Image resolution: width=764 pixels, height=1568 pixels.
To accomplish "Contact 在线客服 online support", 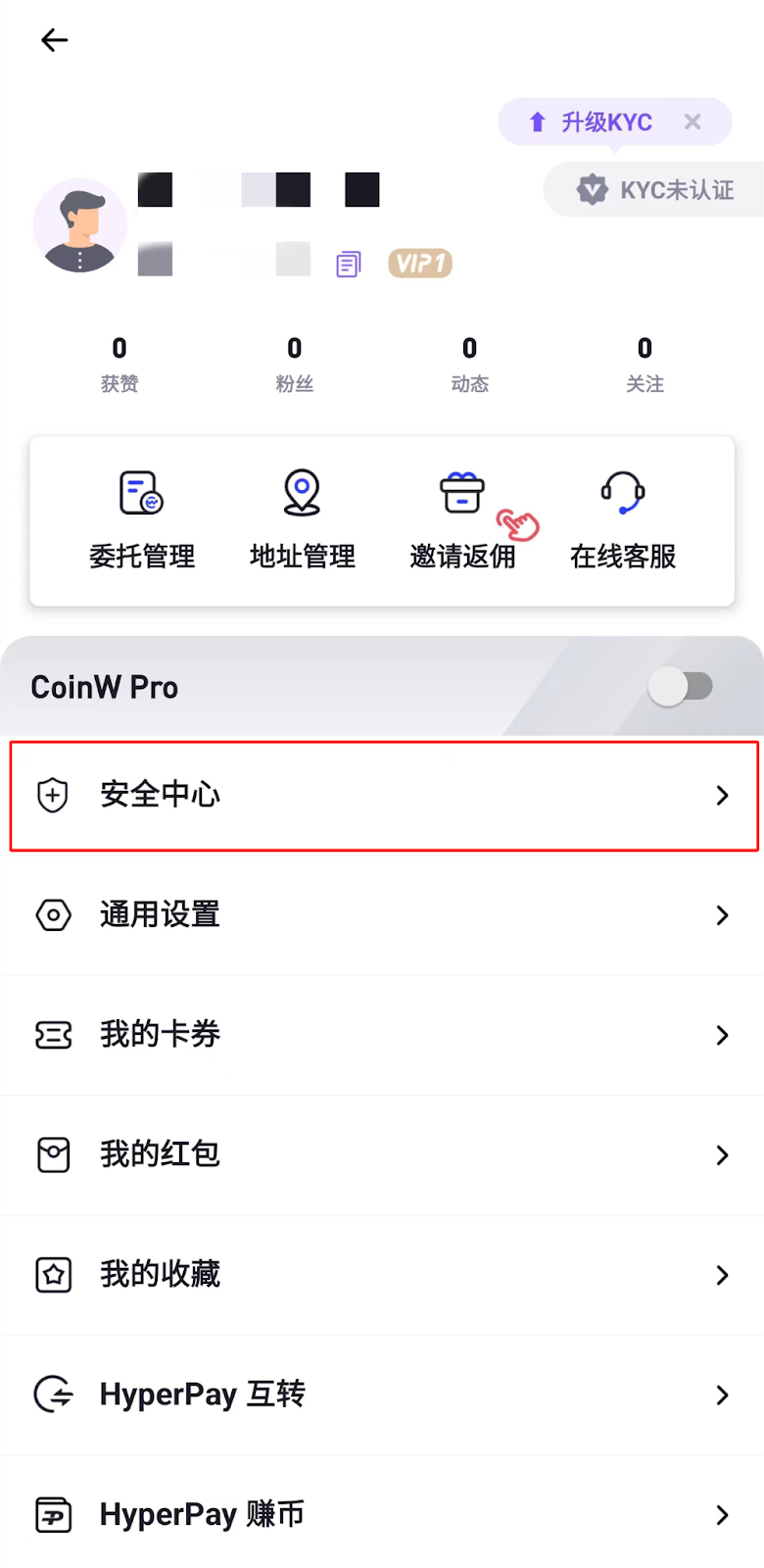I will pos(623,519).
